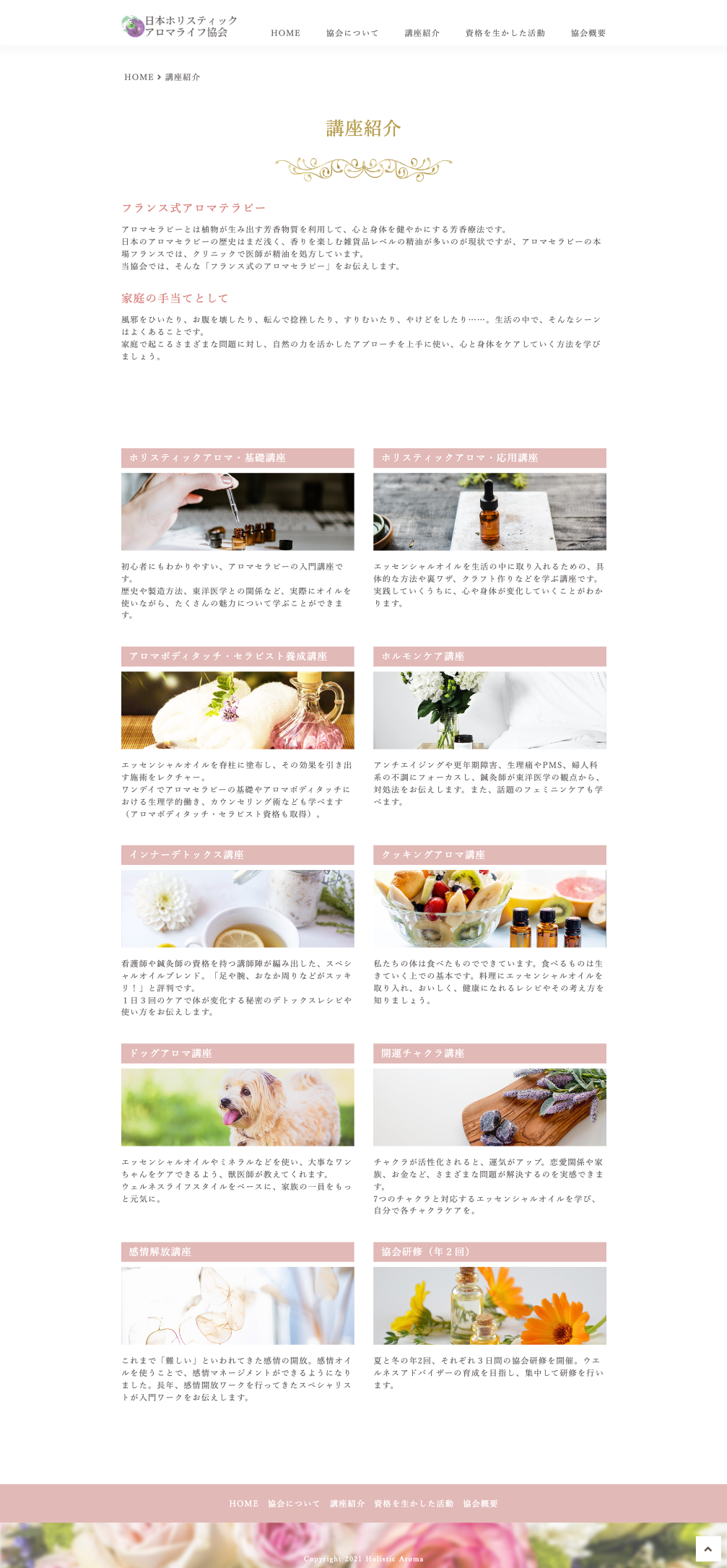Viewport: 727px width, 1568px height.
Task: Open 資格を生かした活動 in the top menu
Action: pyautogui.click(x=505, y=33)
